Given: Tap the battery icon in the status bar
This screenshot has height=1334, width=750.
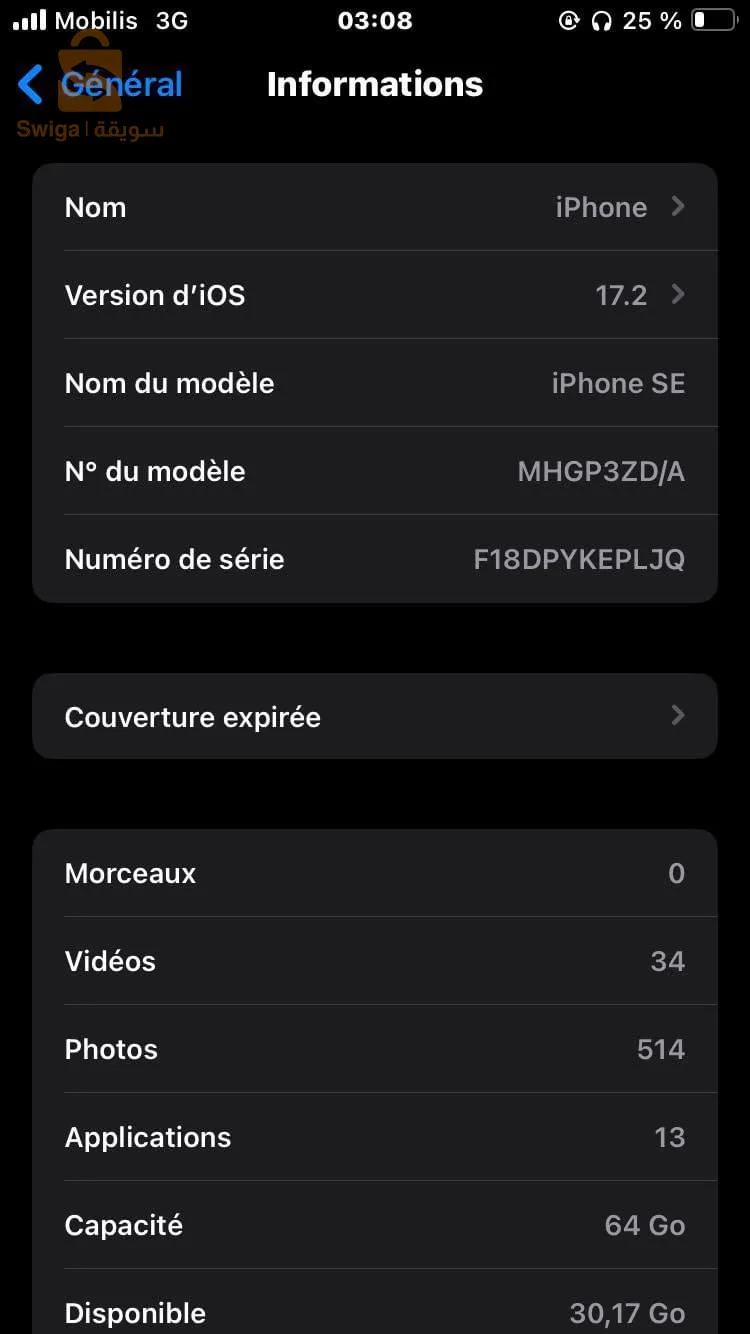Looking at the screenshot, I should point(716,18).
